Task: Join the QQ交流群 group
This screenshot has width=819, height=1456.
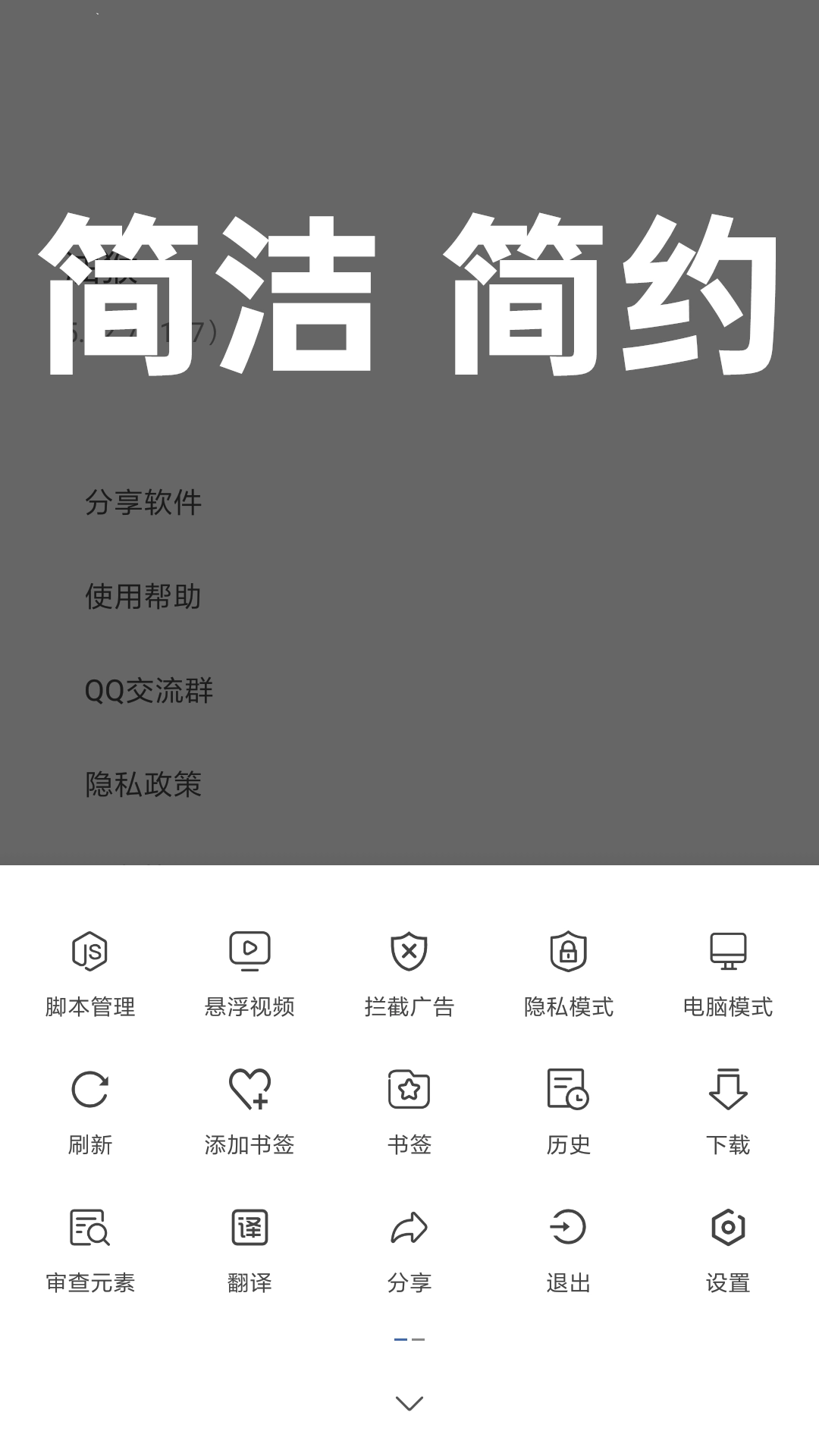Action: pos(148,692)
